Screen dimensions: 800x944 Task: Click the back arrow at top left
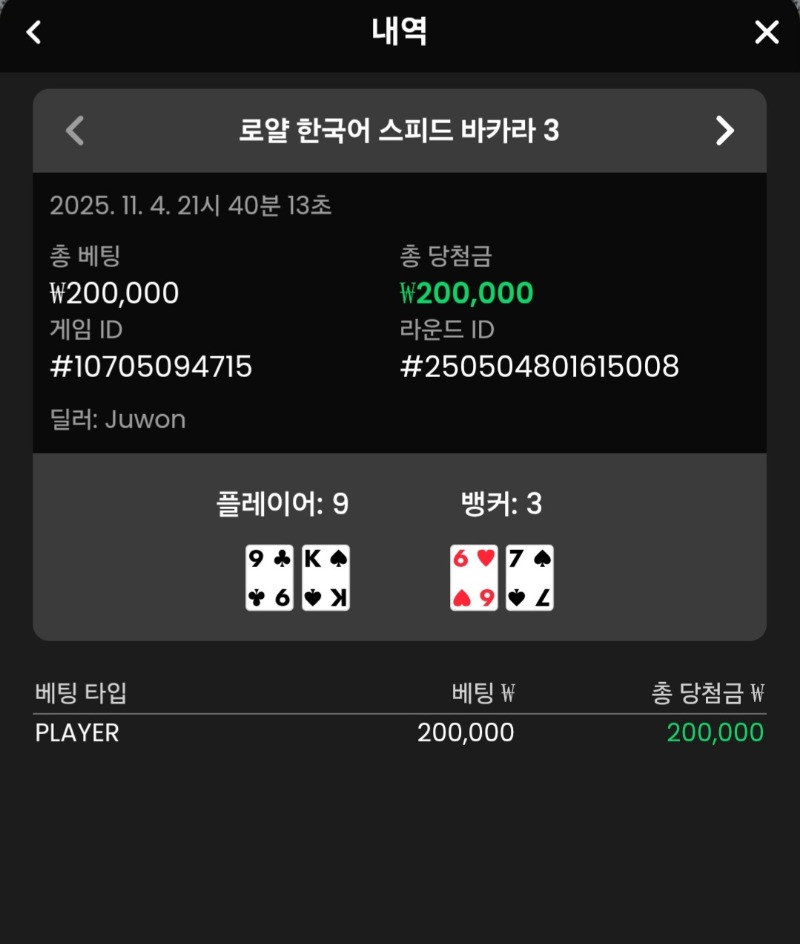pos(33,32)
